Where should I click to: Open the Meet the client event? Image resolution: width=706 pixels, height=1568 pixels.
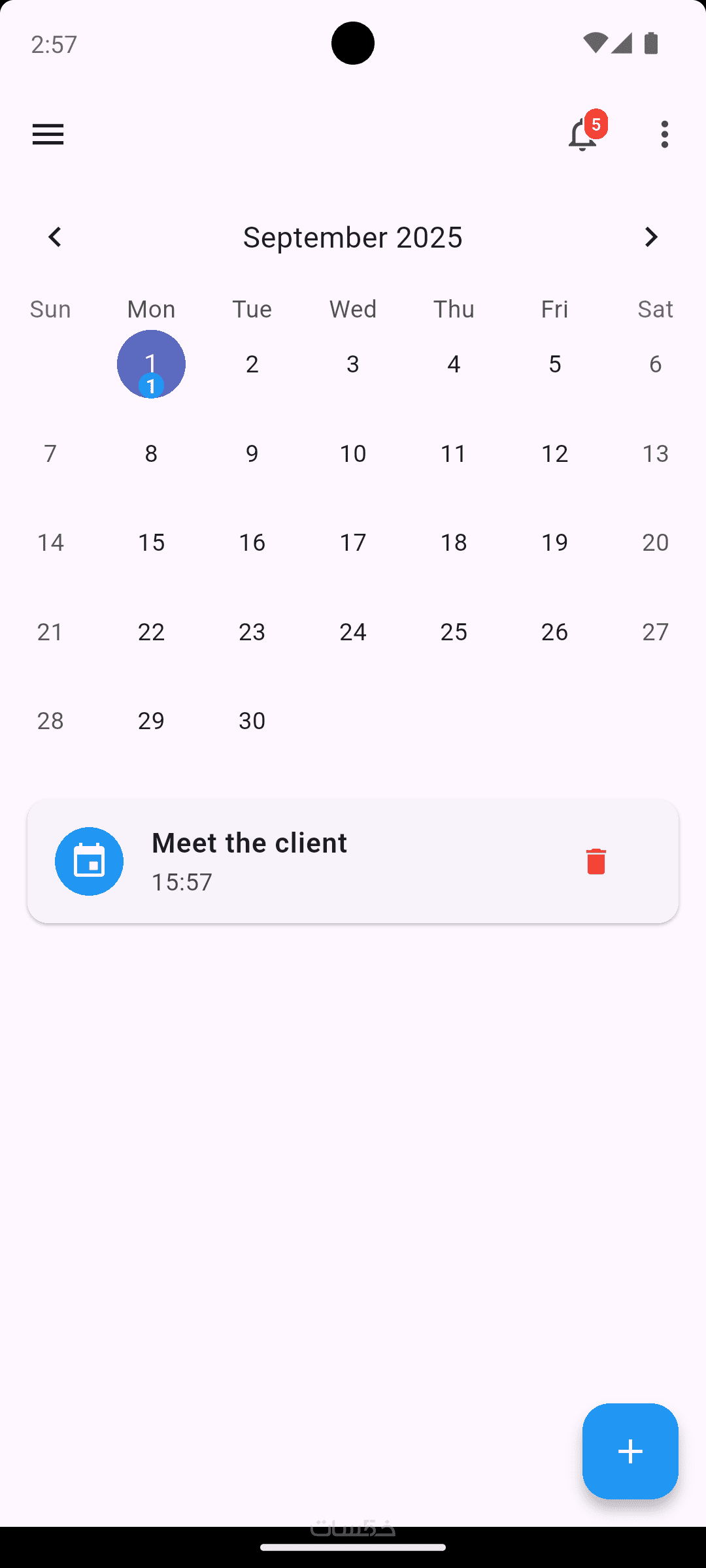tap(327, 861)
